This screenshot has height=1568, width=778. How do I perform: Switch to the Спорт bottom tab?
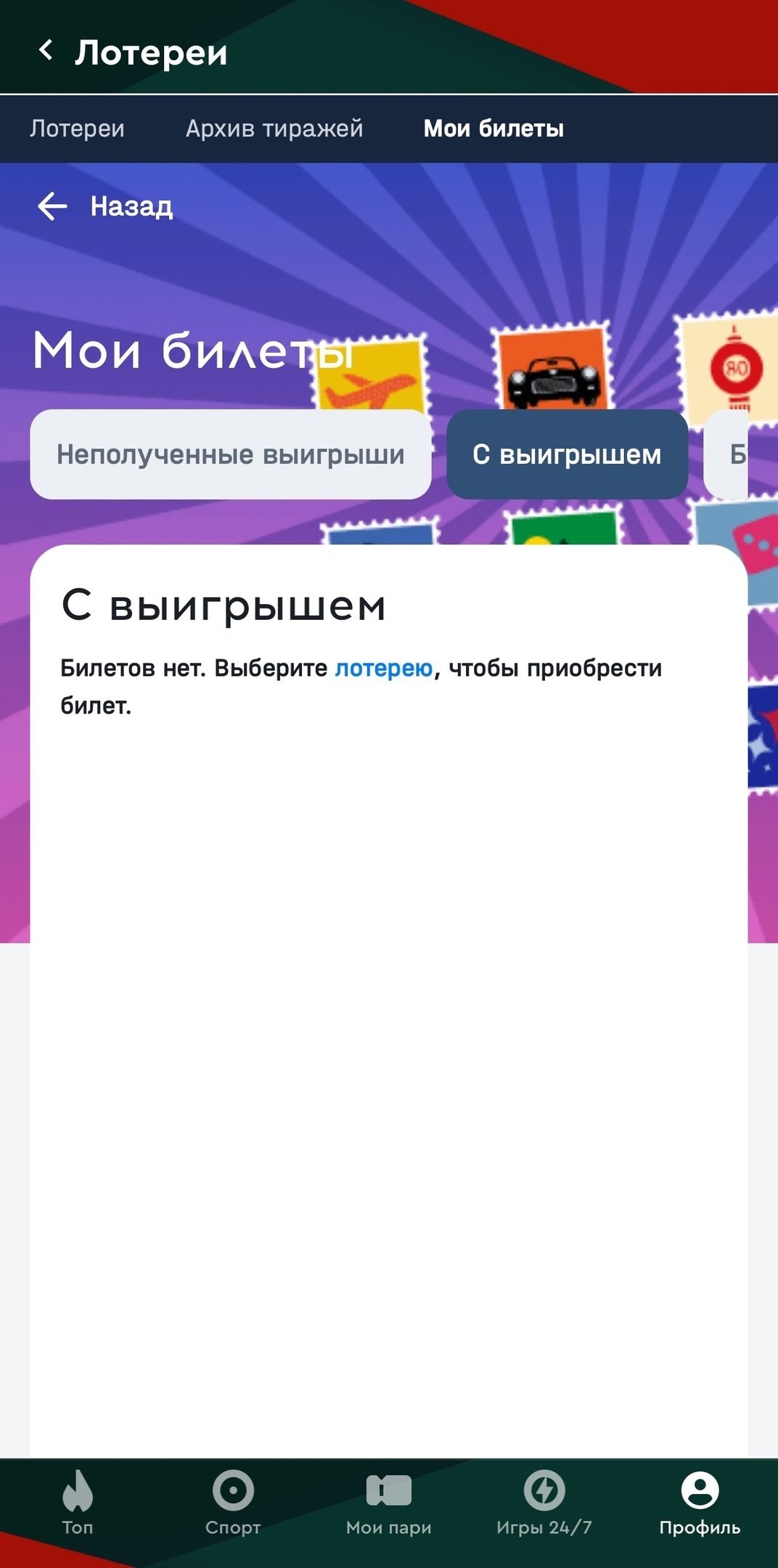coord(233,1503)
